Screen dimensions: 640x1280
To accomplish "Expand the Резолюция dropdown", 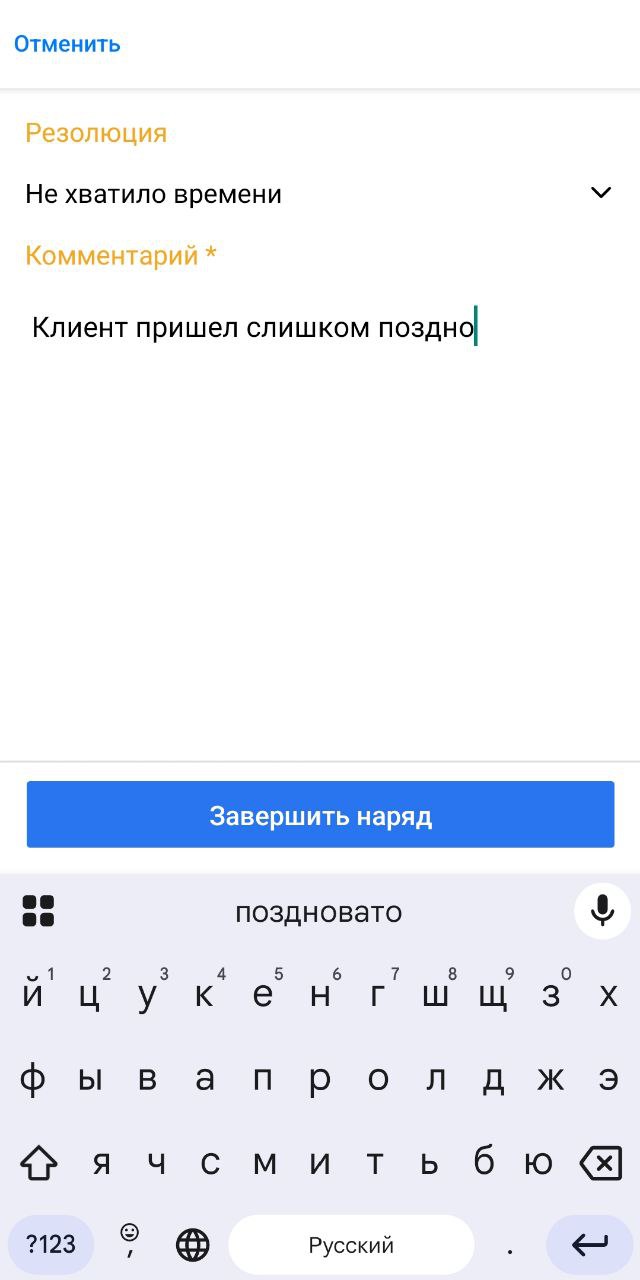I will [x=320, y=194].
